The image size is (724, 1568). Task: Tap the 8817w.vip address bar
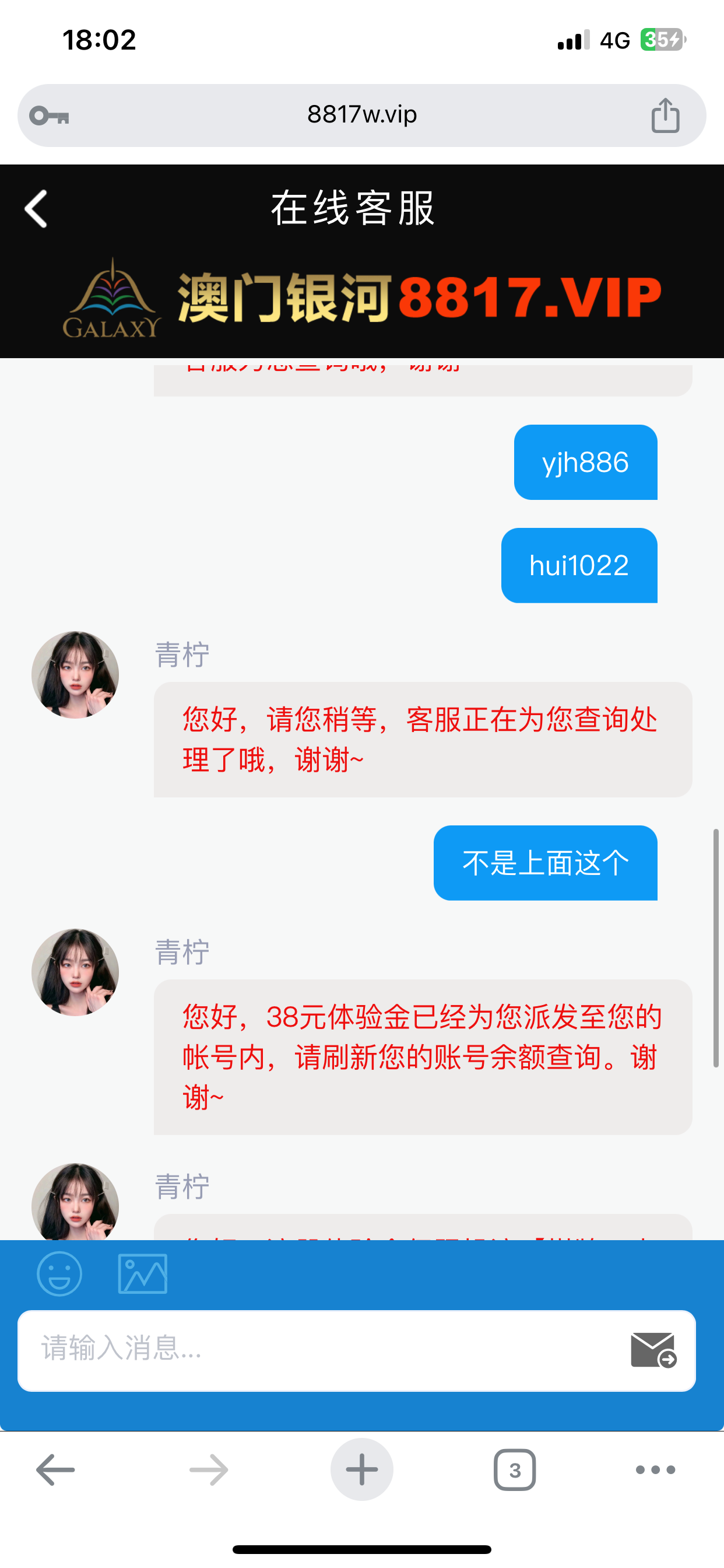(361, 115)
